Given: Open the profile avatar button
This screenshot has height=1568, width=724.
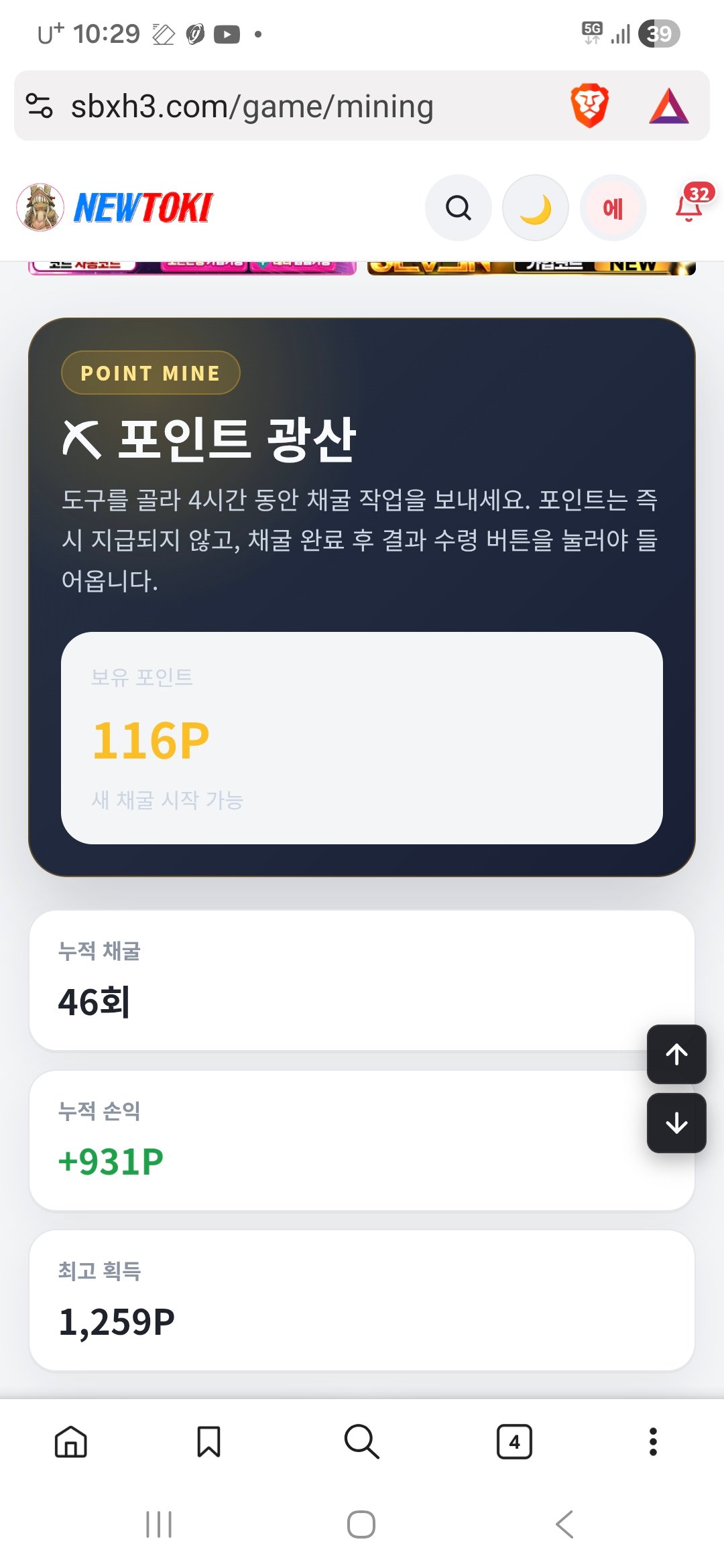Looking at the screenshot, I should tap(613, 208).
